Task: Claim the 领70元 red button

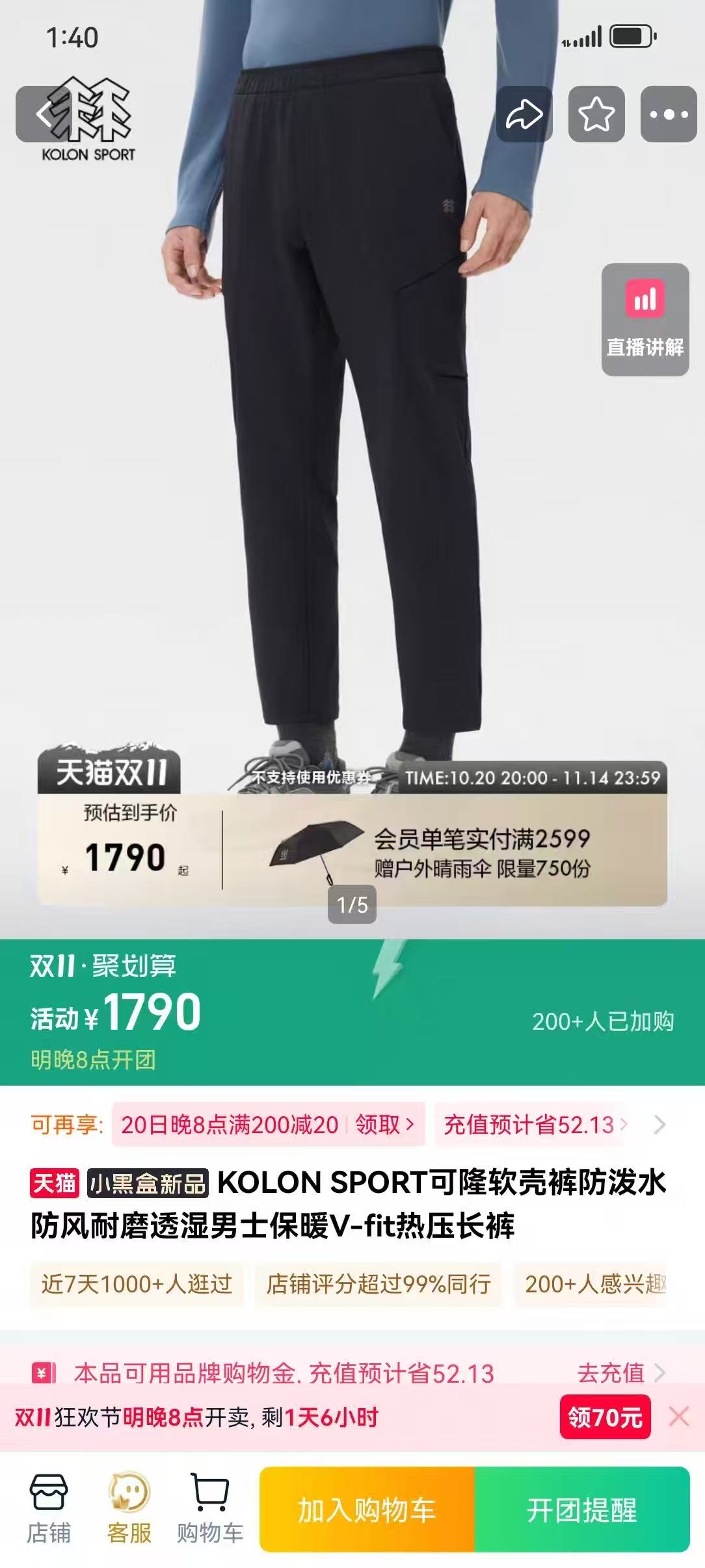Action: [x=605, y=1417]
